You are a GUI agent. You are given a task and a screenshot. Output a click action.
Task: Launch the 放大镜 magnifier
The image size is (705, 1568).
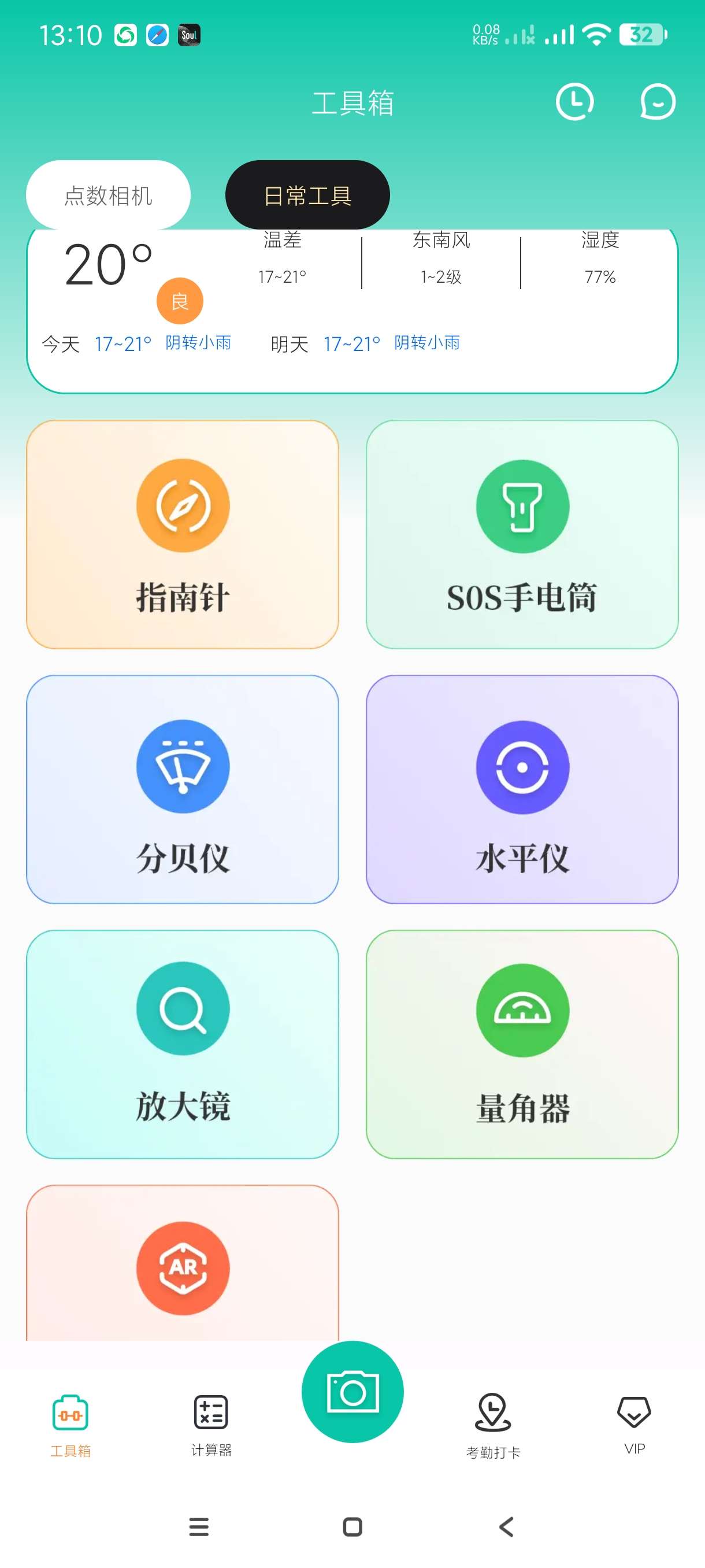(x=183, y=1043)
